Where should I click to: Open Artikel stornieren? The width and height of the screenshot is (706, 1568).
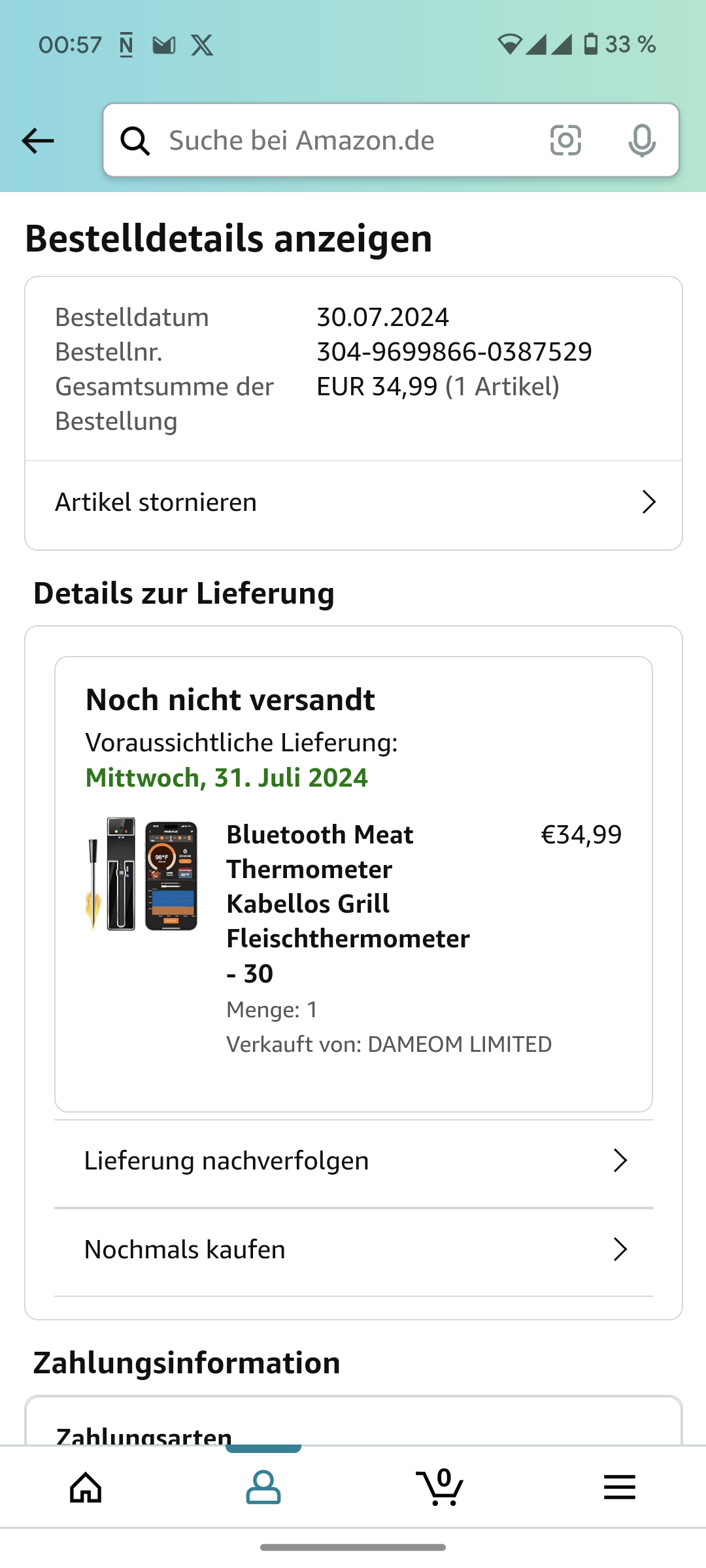(353, 502)
